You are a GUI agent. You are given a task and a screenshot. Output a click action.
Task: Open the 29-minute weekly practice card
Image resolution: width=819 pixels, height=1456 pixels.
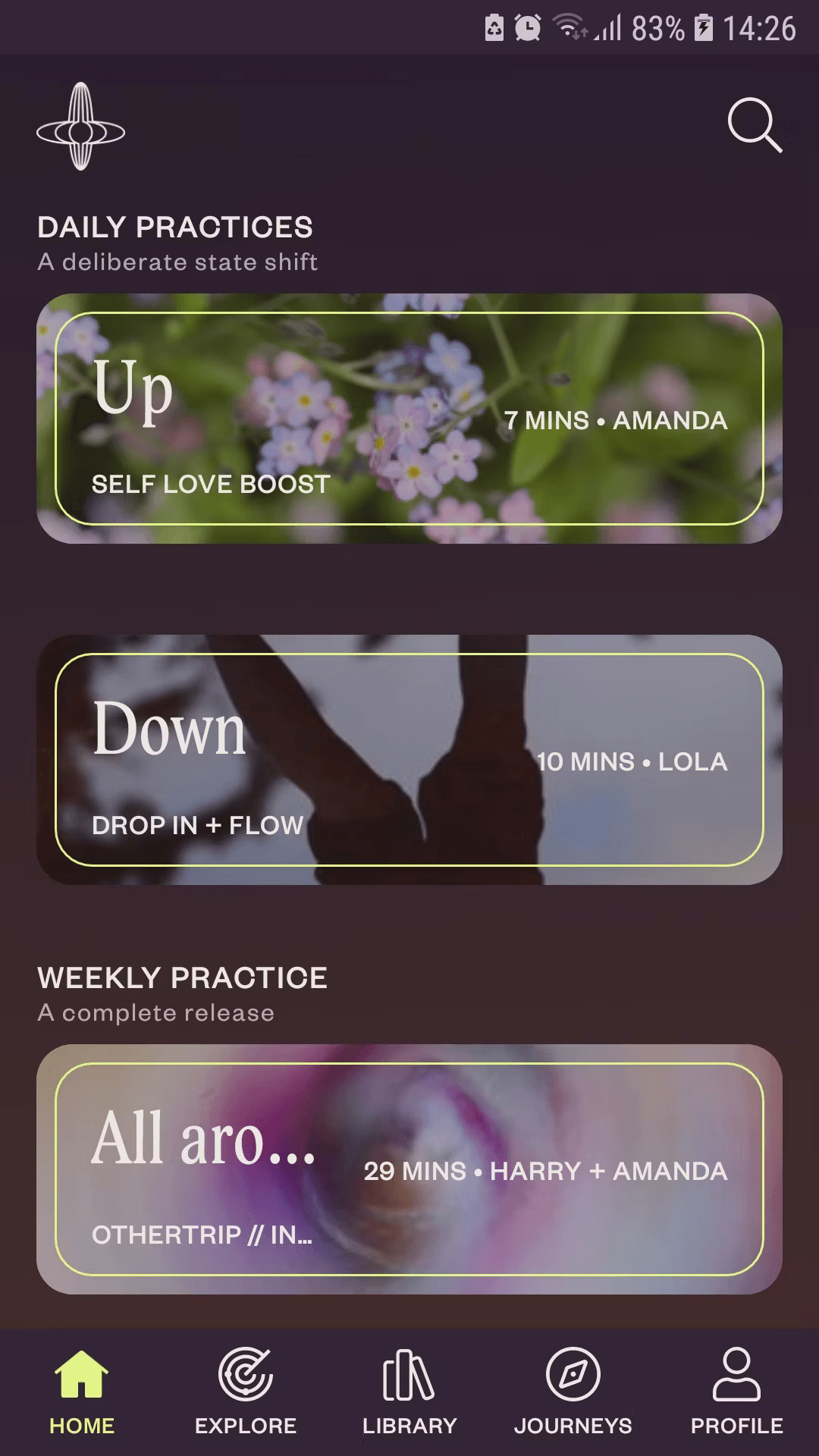click(x=409, y=1169)
